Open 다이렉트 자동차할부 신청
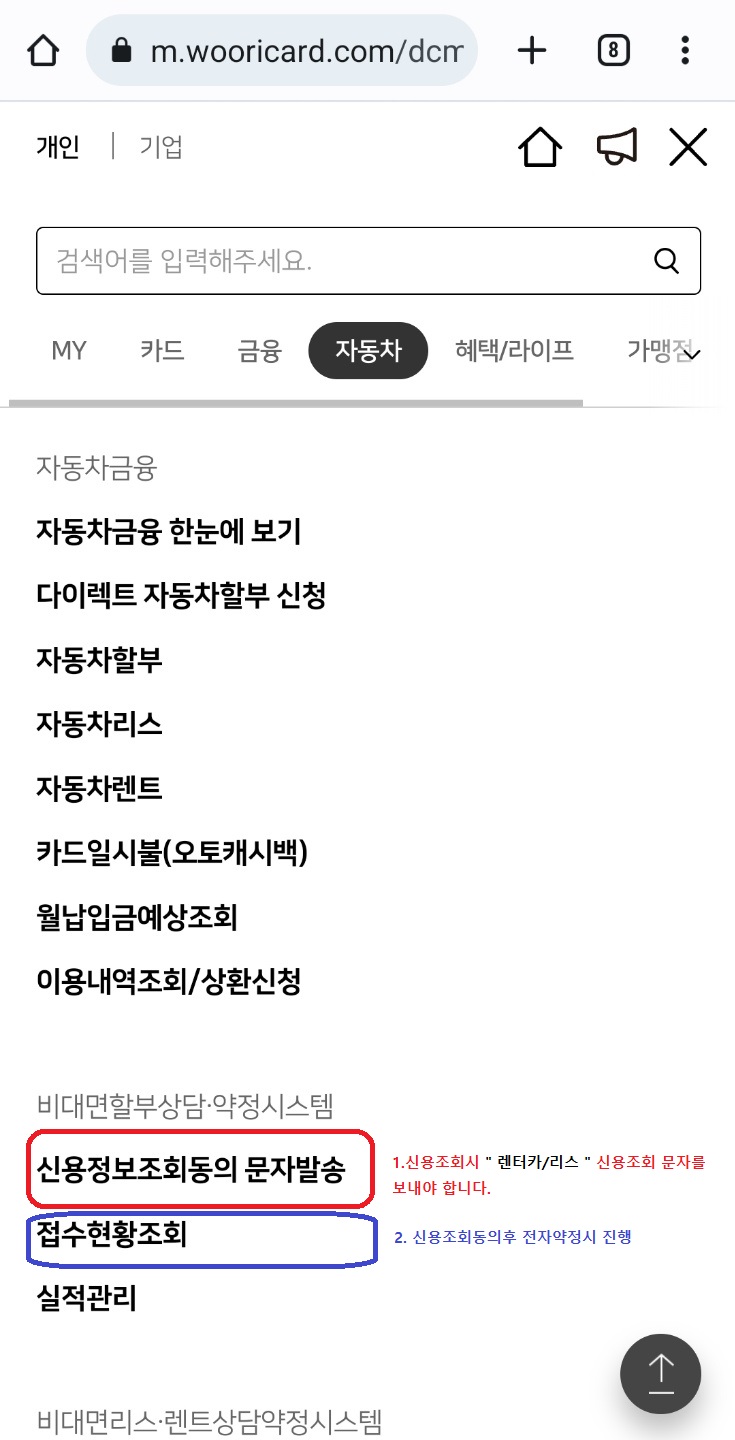 181,596
